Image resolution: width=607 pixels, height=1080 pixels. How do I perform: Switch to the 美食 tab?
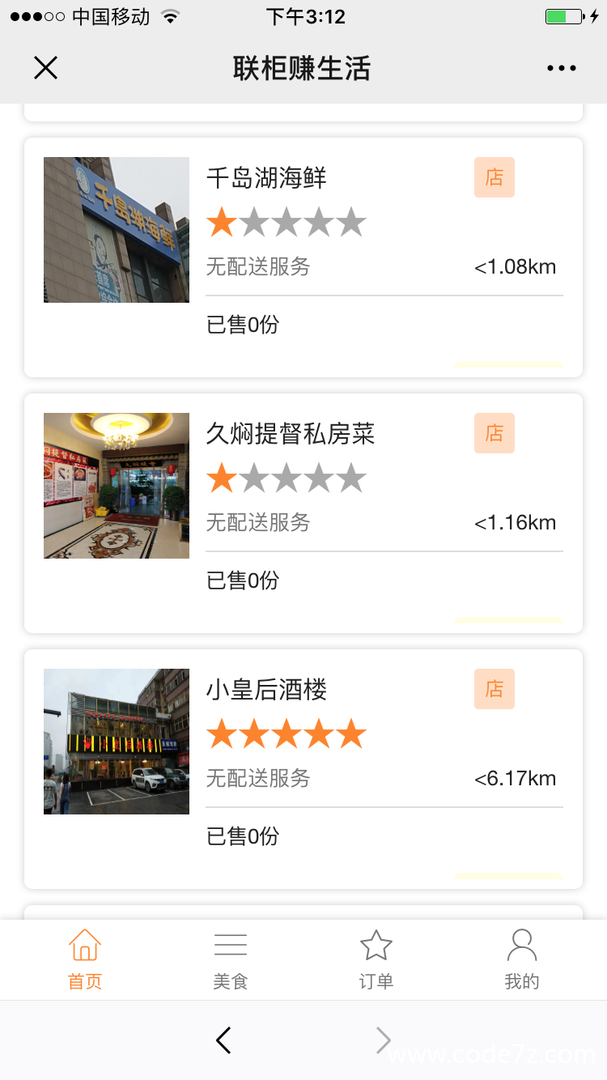[x=230, y=959]
